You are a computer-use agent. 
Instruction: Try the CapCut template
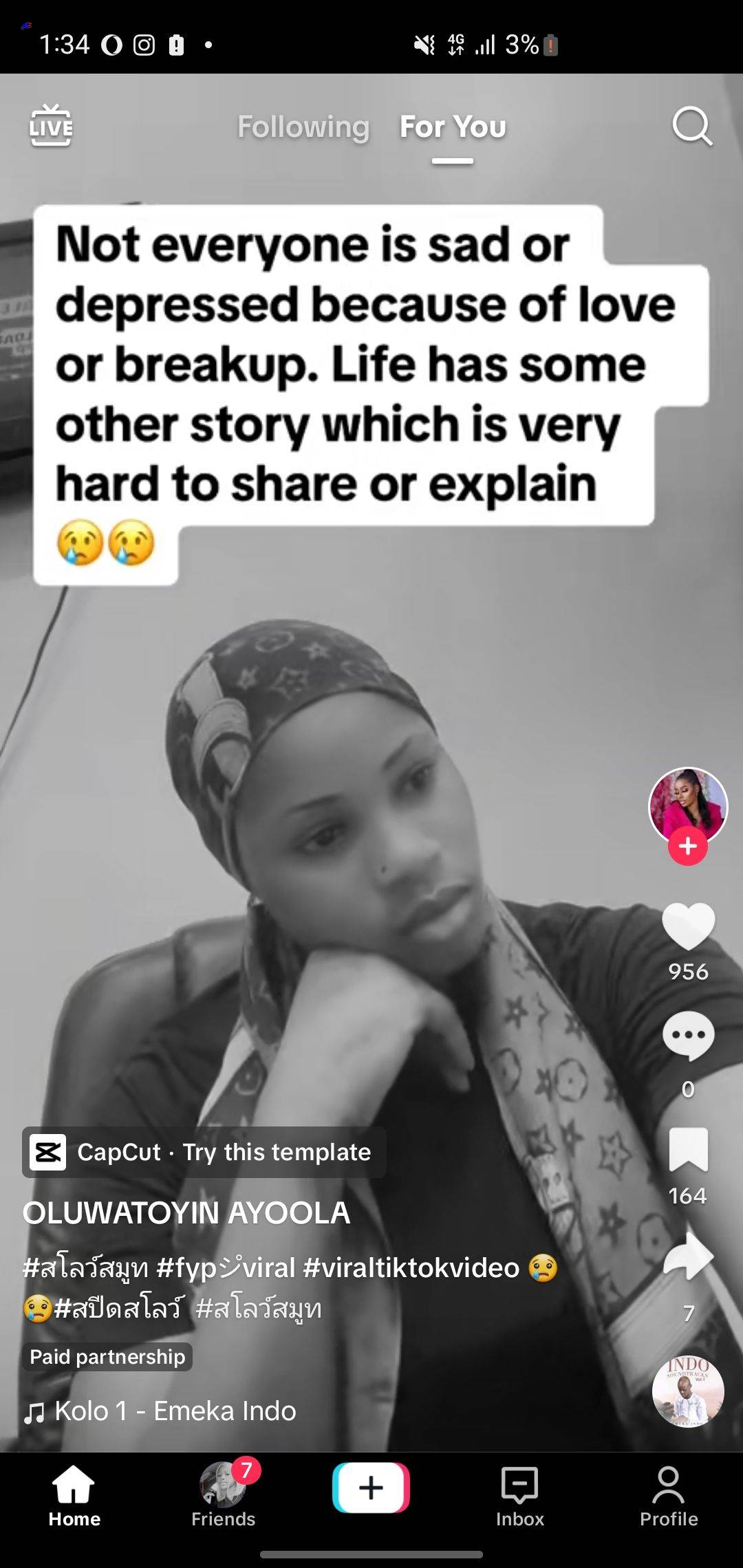tap(204, 1152)
